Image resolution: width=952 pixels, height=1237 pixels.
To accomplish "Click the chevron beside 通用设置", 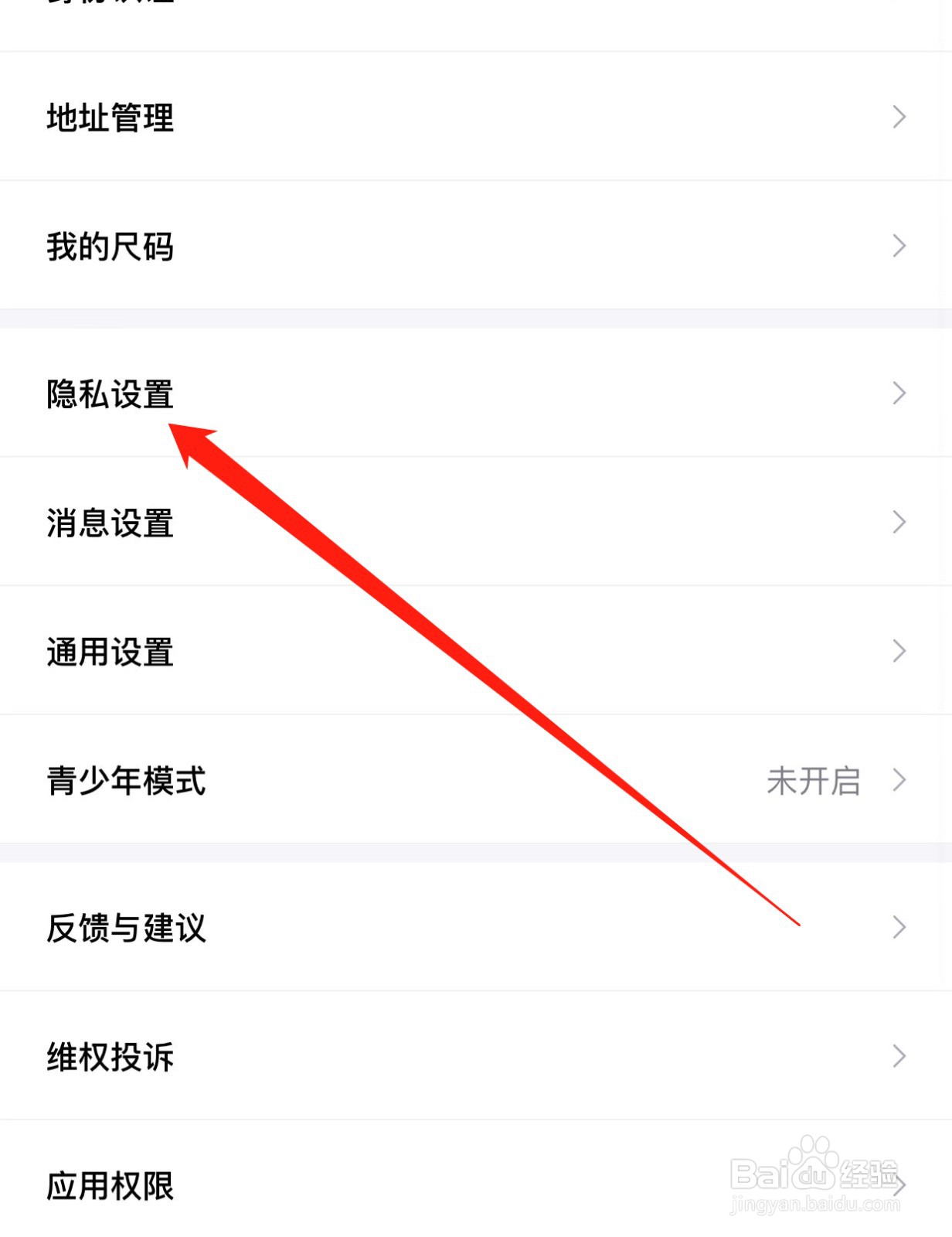I will [x=899, y=651].
